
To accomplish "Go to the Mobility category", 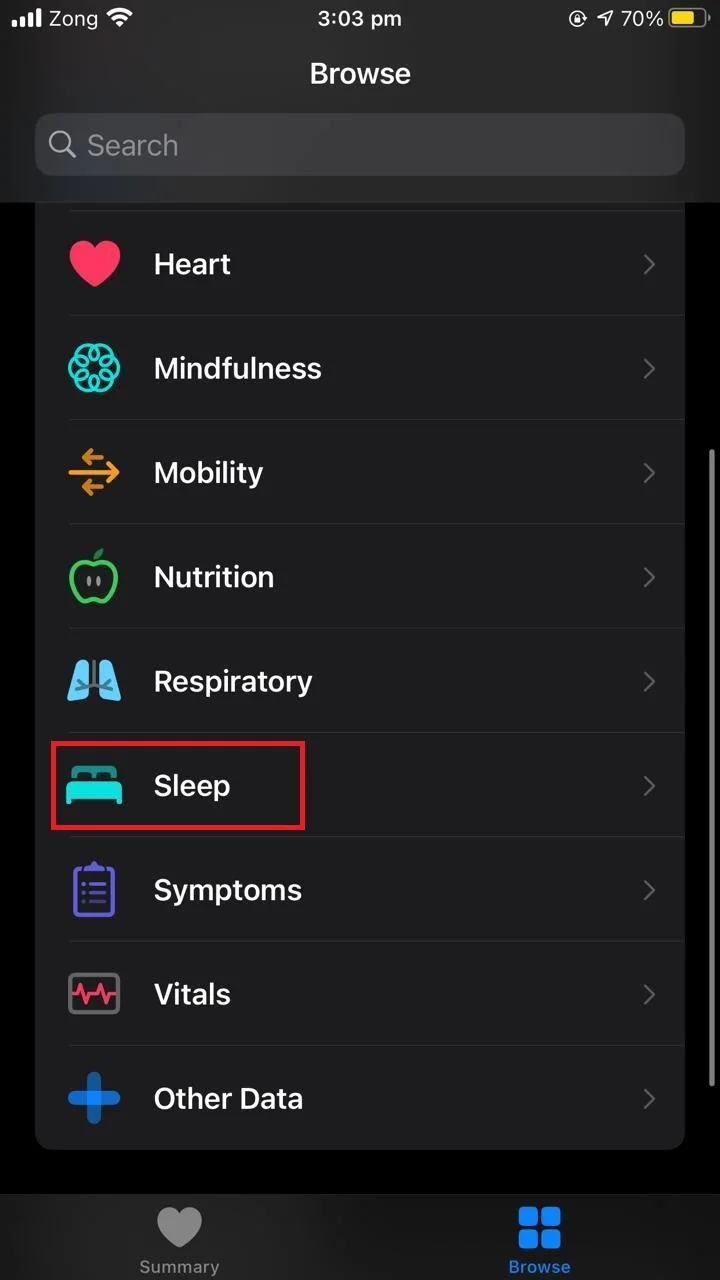I will (x=360, y=472).
